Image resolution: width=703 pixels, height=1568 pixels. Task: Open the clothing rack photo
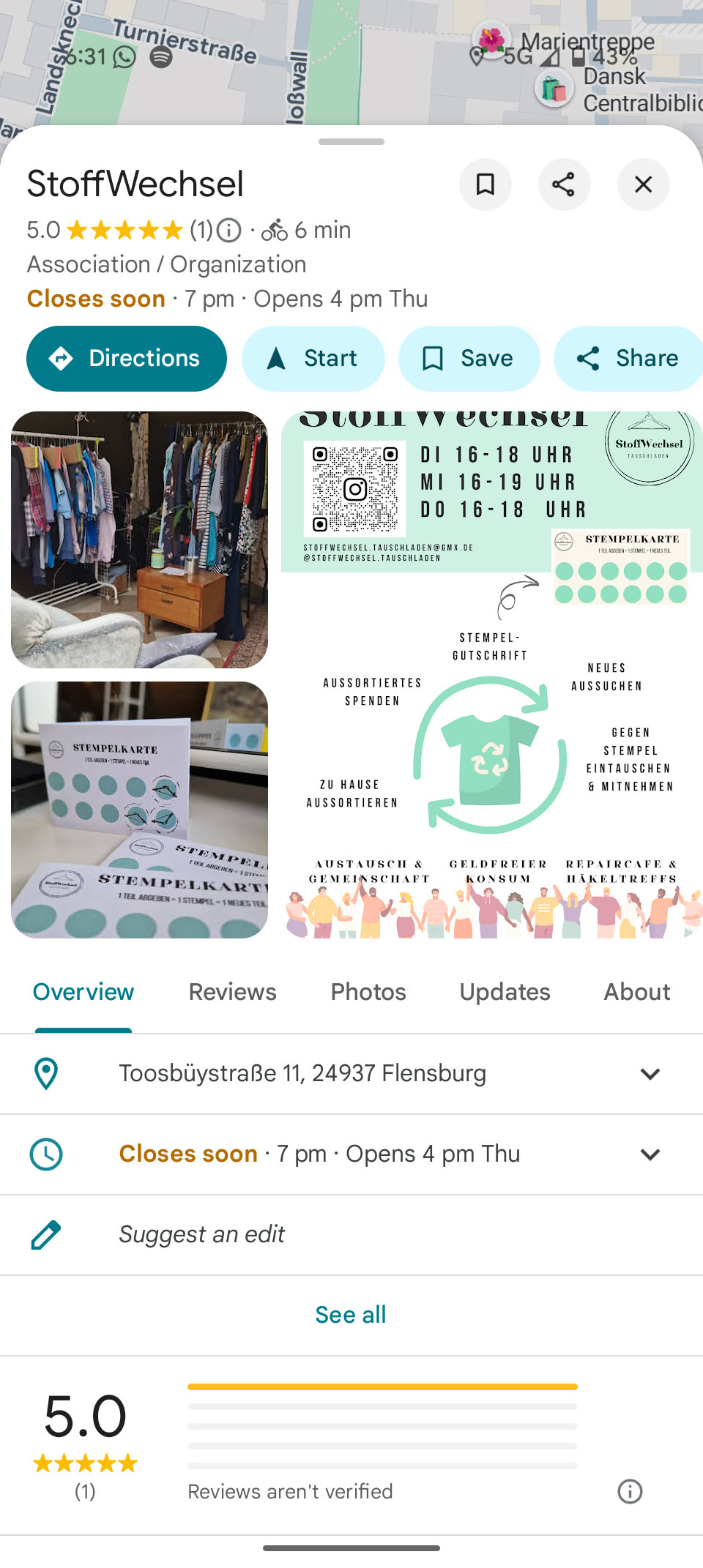click(139, 540)
